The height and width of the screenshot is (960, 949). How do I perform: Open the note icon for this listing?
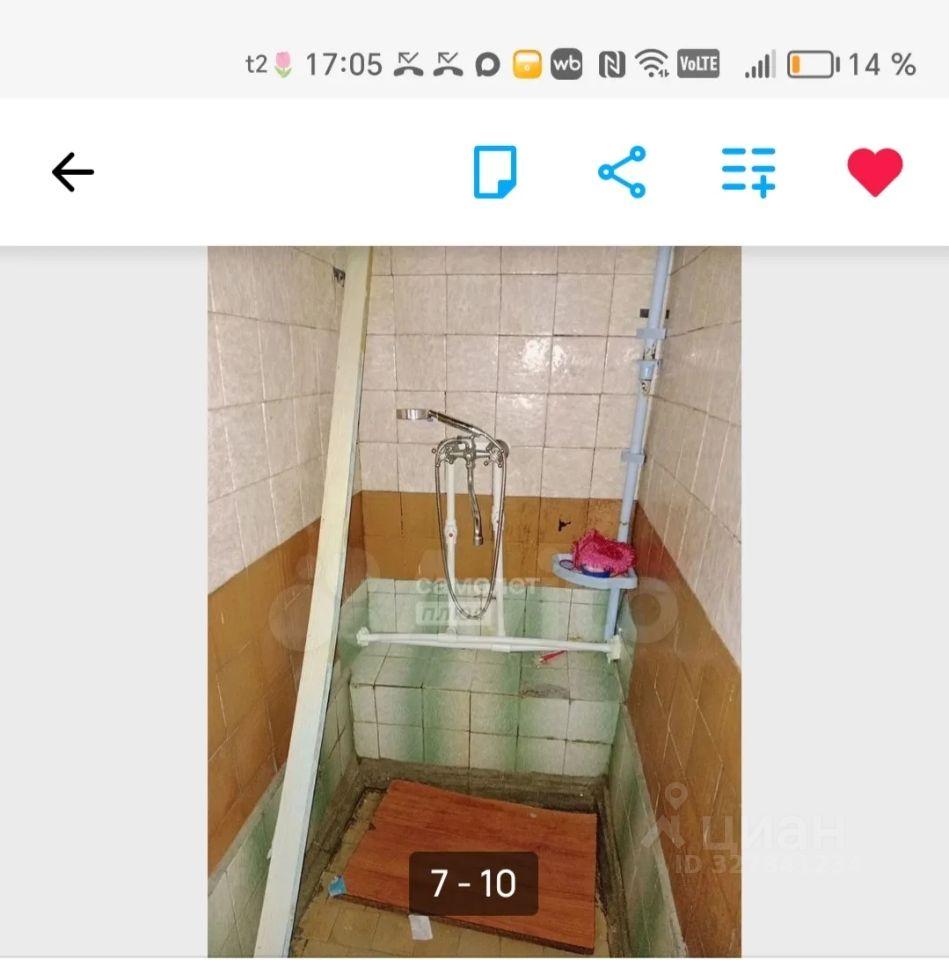[x=495, y=172]
